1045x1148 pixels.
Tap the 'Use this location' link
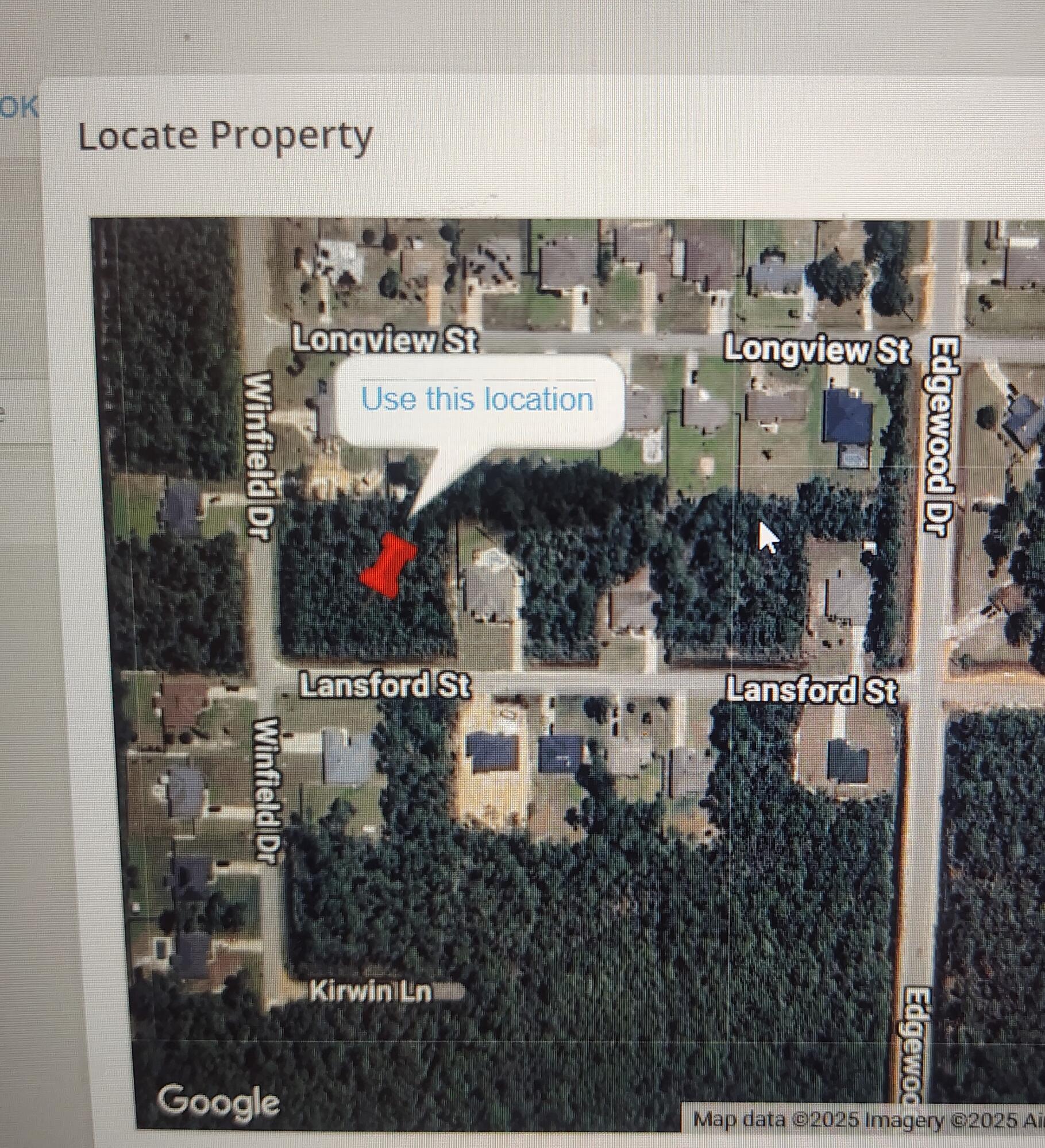click(x=476, y=399)
